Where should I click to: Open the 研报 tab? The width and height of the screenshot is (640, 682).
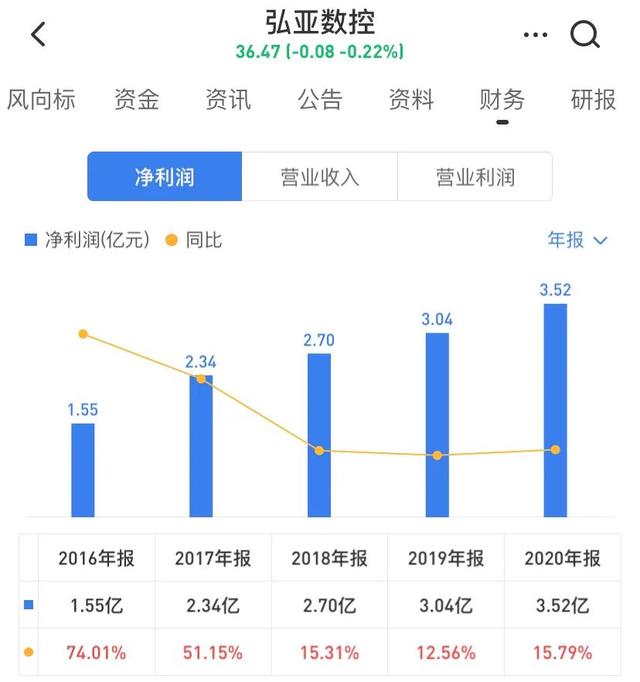click(593, 100)
